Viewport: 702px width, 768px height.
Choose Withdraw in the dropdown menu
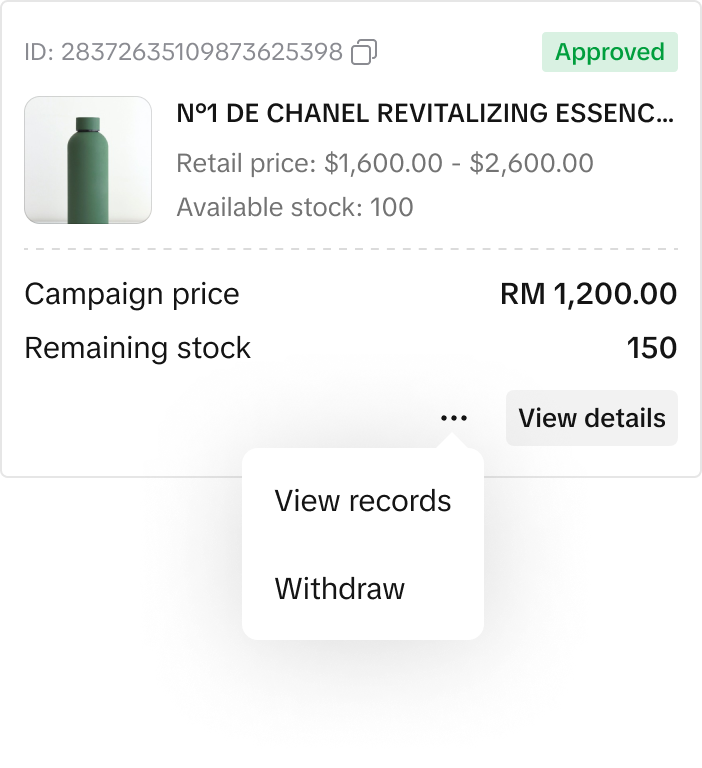click(x=340, y=588)
